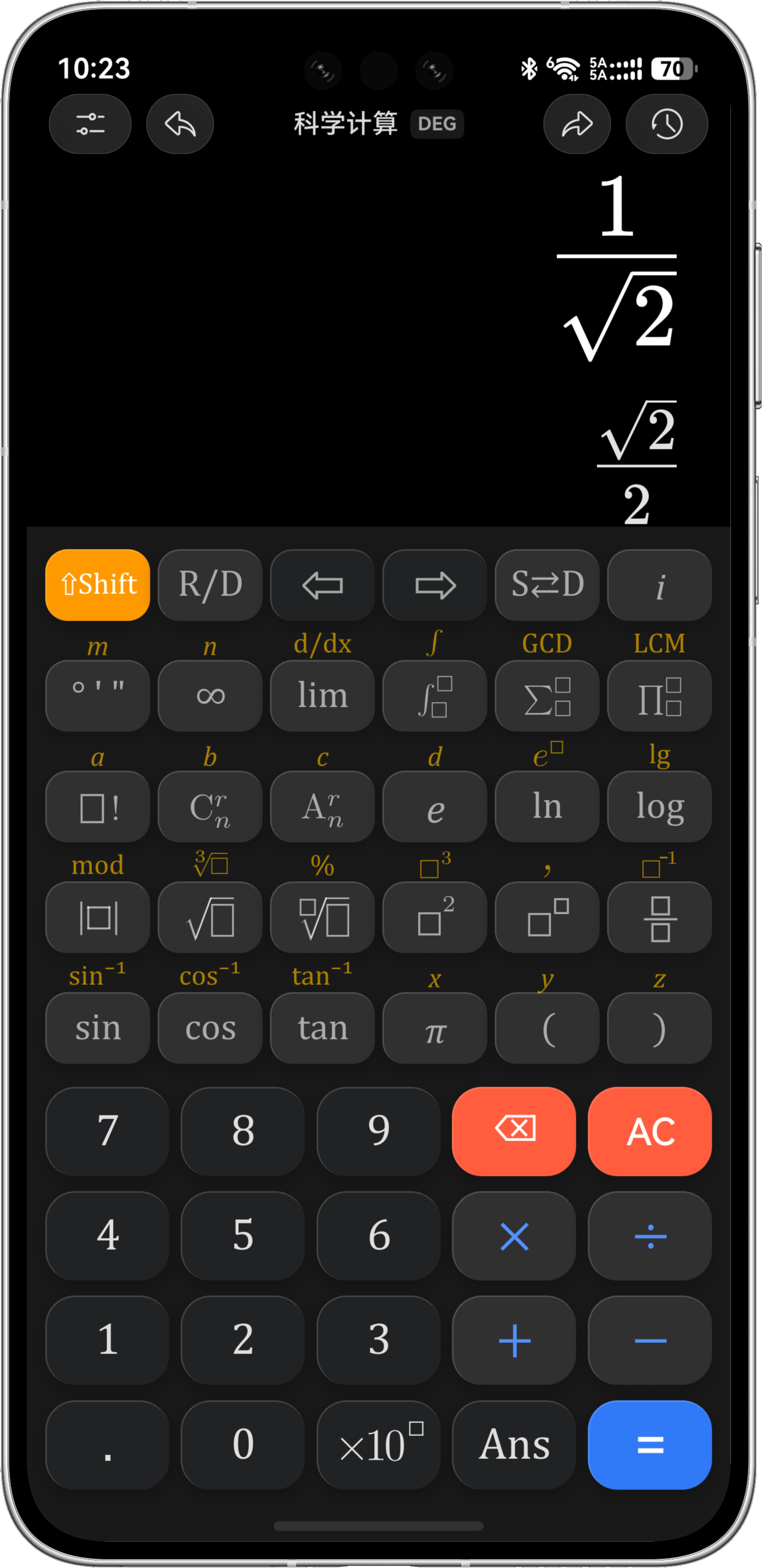Tap the undo arrow icon
Image resolution: width=762 pixels, height=1568 pixels.
pos(180,124)
